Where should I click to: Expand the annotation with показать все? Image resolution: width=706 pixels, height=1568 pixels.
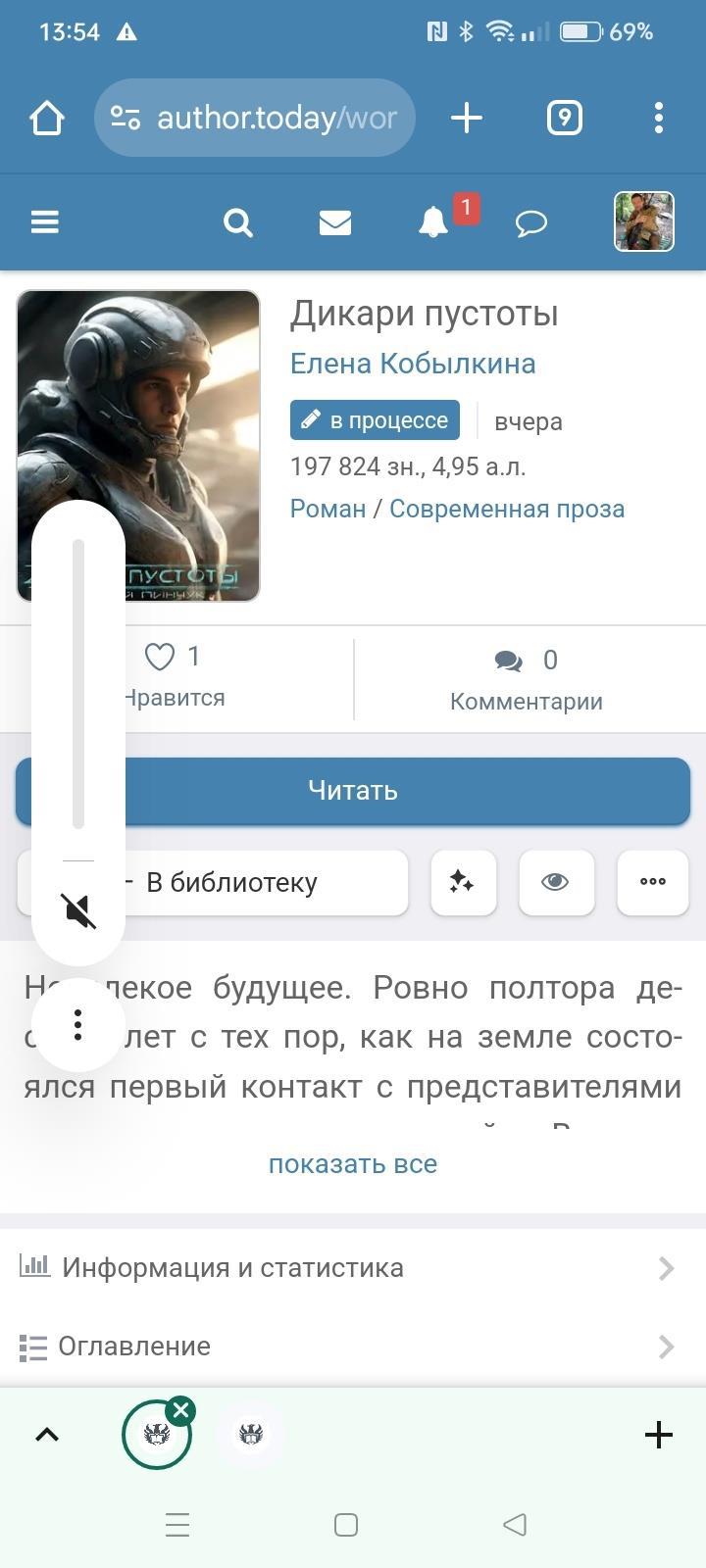click(353, 1163)
